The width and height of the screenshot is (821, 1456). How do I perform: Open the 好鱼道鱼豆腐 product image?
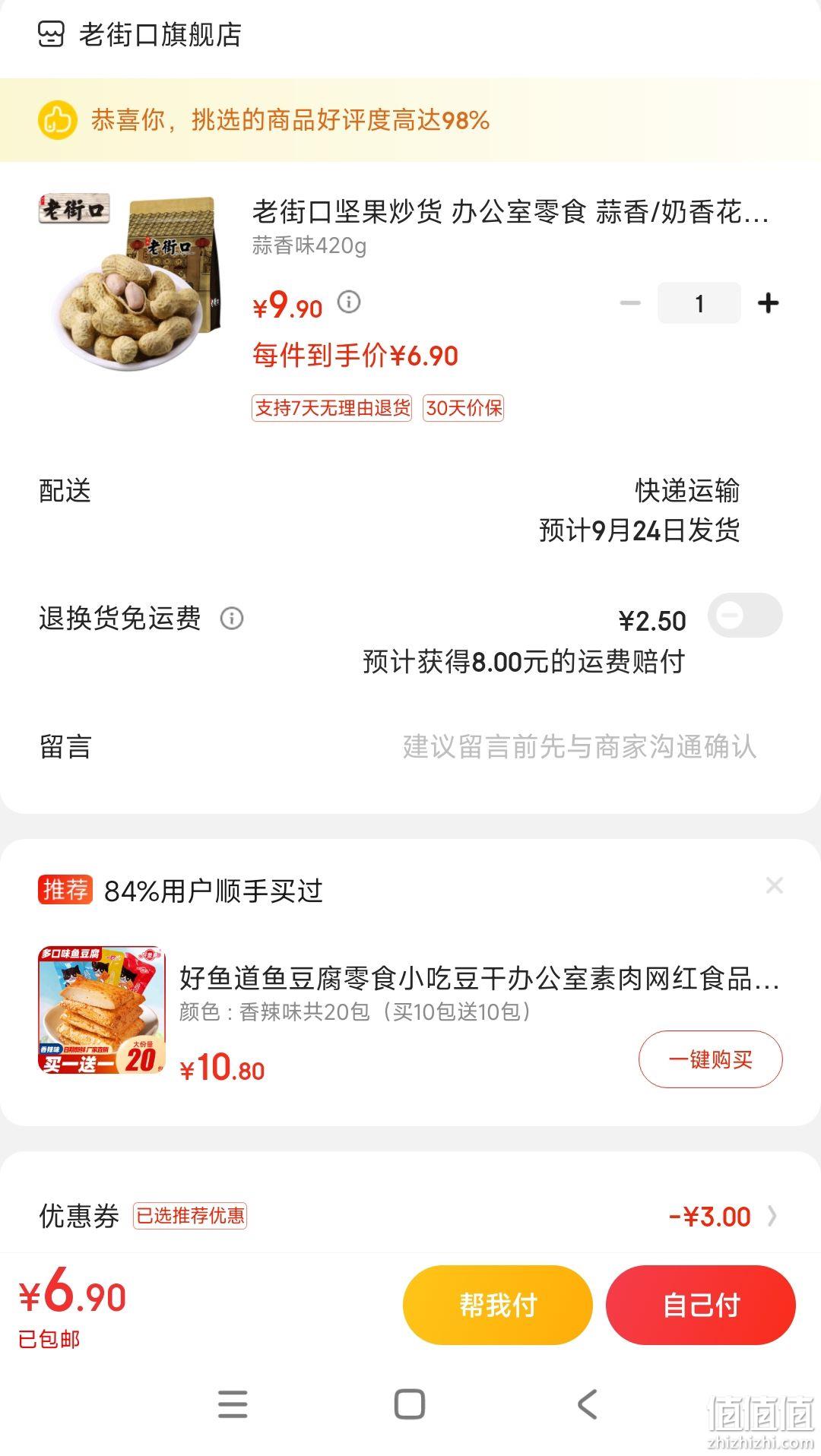click(x=102, y=1010)
